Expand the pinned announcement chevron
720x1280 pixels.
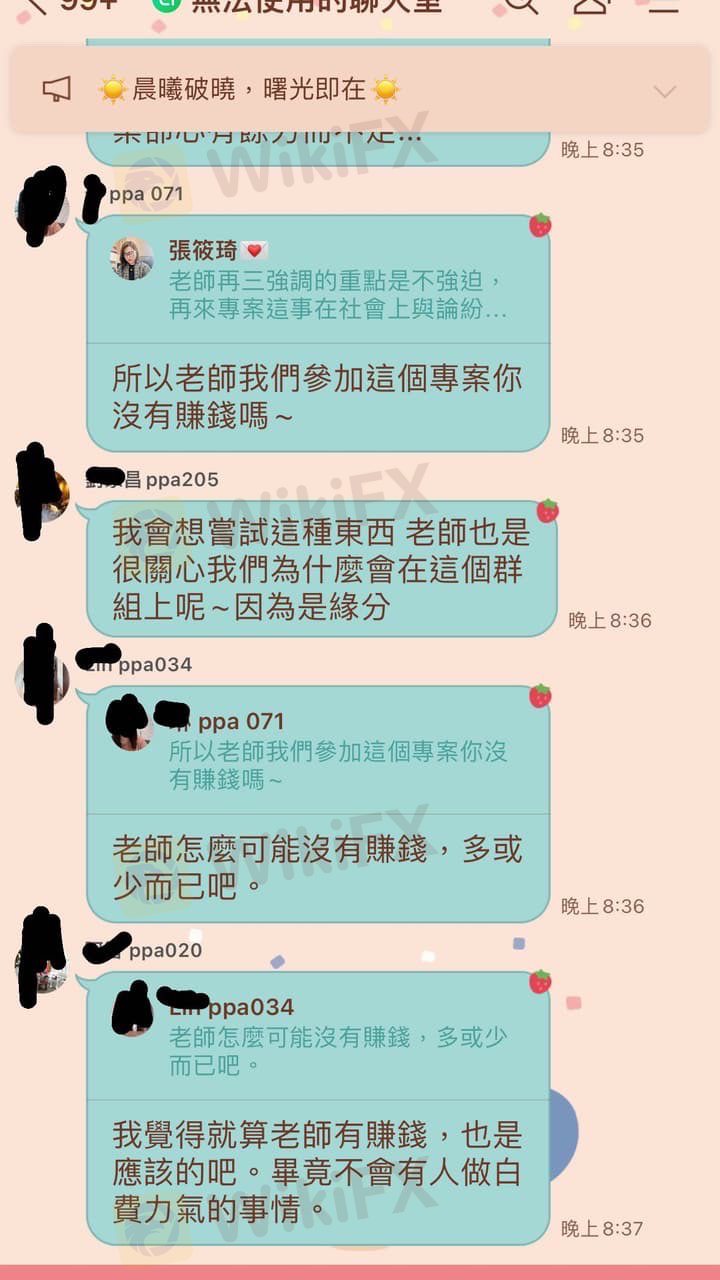pyautogui.click(x=664, y=91)
